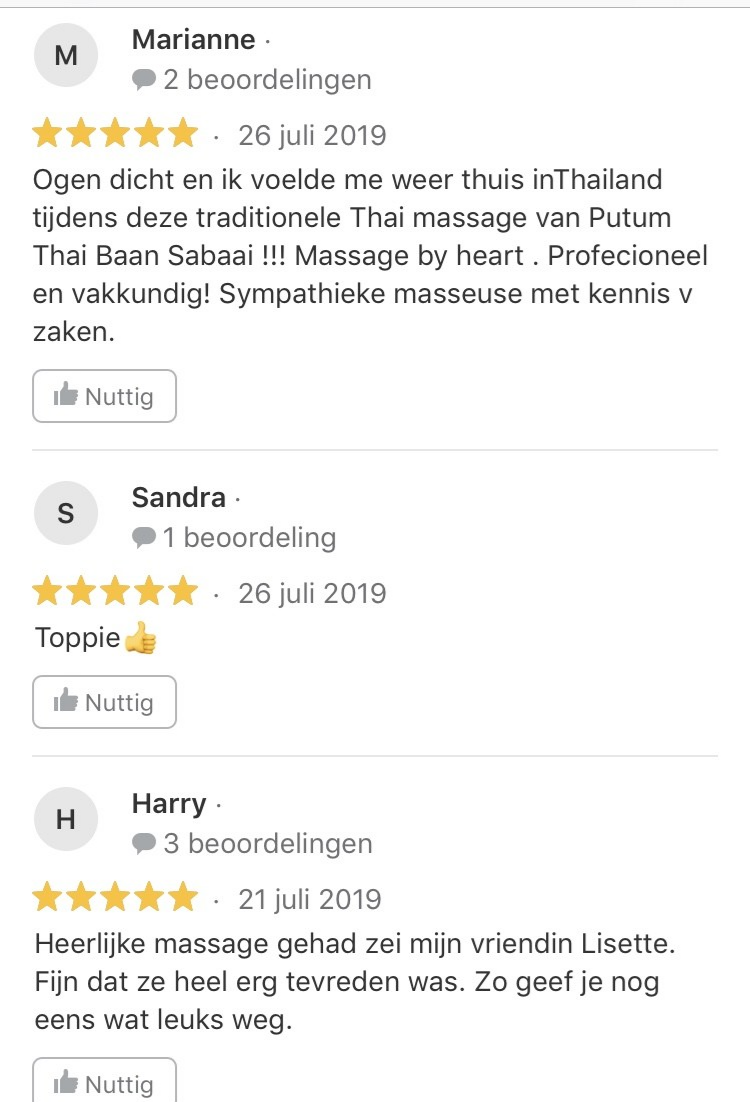Viewport: 750px width, 1102px height.
Task: Mark Harry's review as Nuttig
Action: tap(105, 1082)
